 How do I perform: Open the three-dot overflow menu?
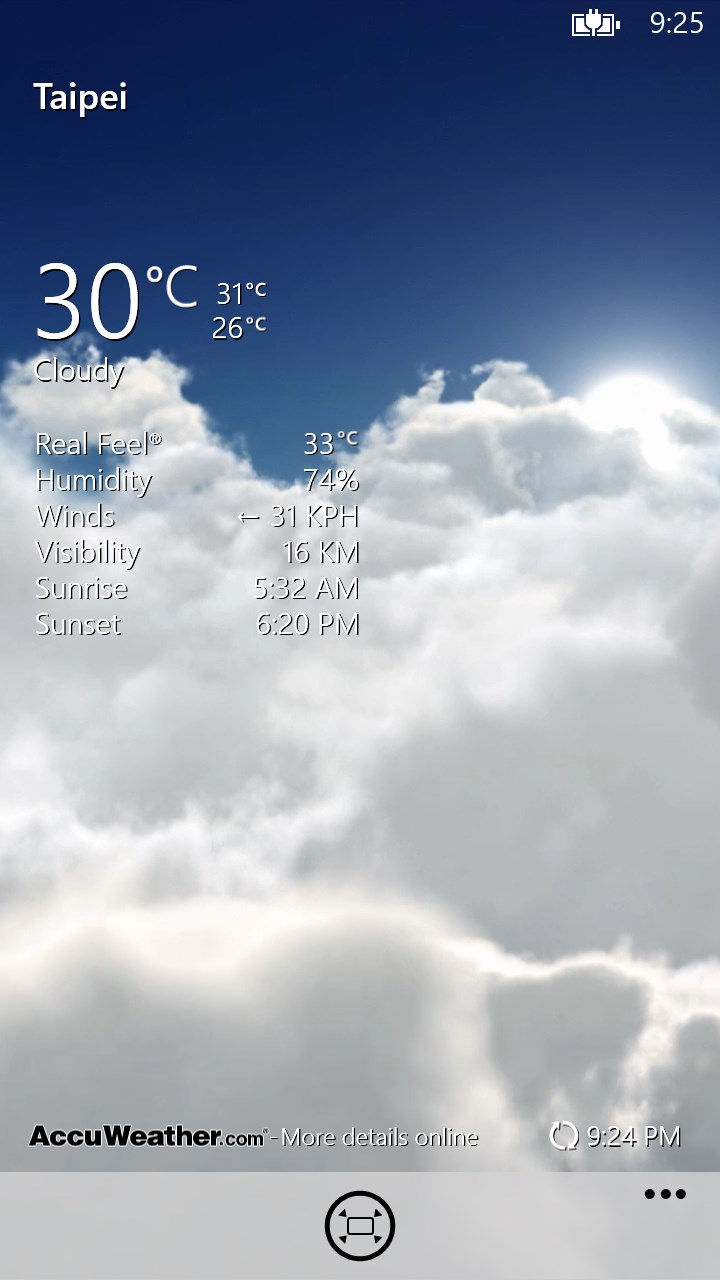point(665,1194)
